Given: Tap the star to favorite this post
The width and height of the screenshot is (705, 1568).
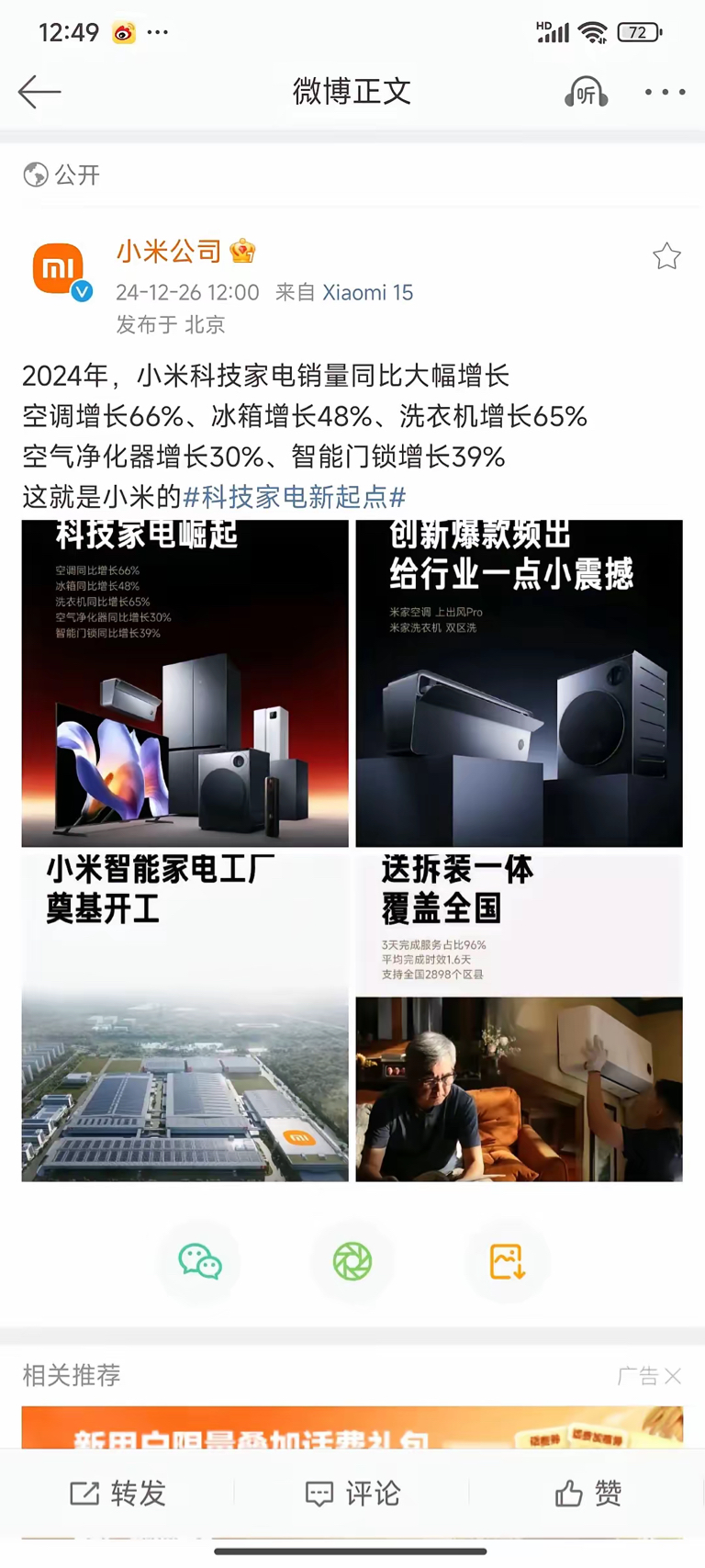Looking at the screenshot, I should (666, 257).
